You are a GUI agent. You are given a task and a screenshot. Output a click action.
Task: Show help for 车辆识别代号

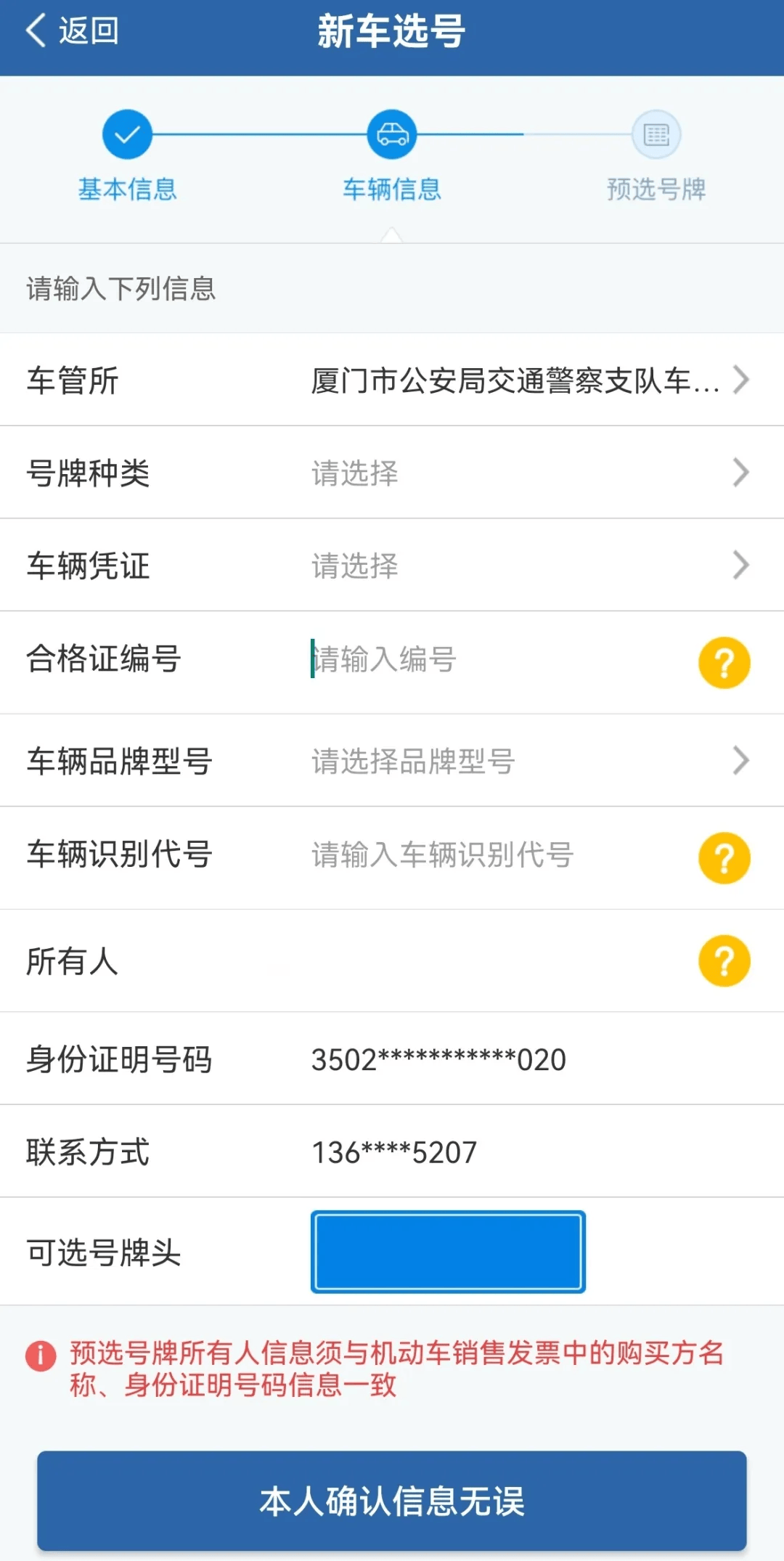point(724,858)
